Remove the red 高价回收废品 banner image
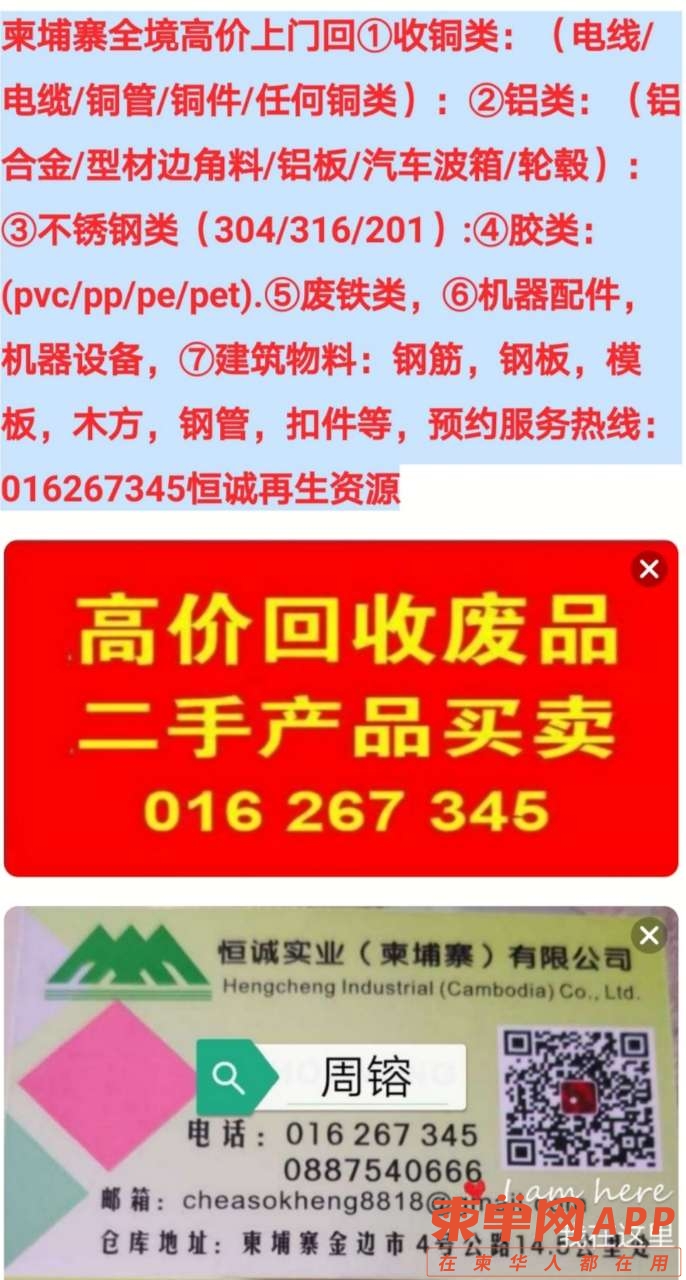 [649, 569]
